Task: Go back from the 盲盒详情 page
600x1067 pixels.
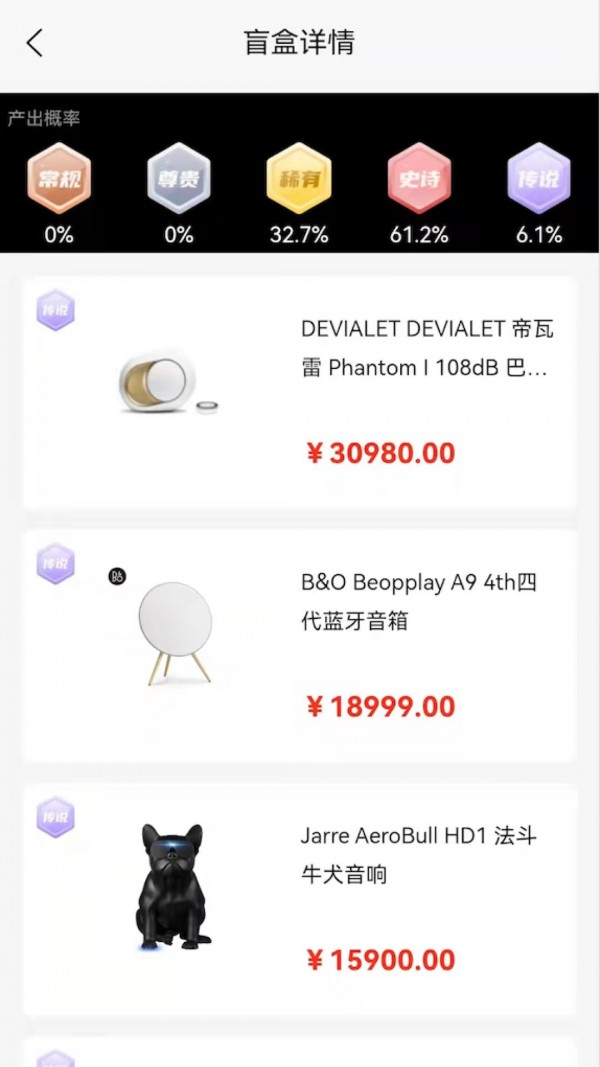Action: tap(35, 43)
